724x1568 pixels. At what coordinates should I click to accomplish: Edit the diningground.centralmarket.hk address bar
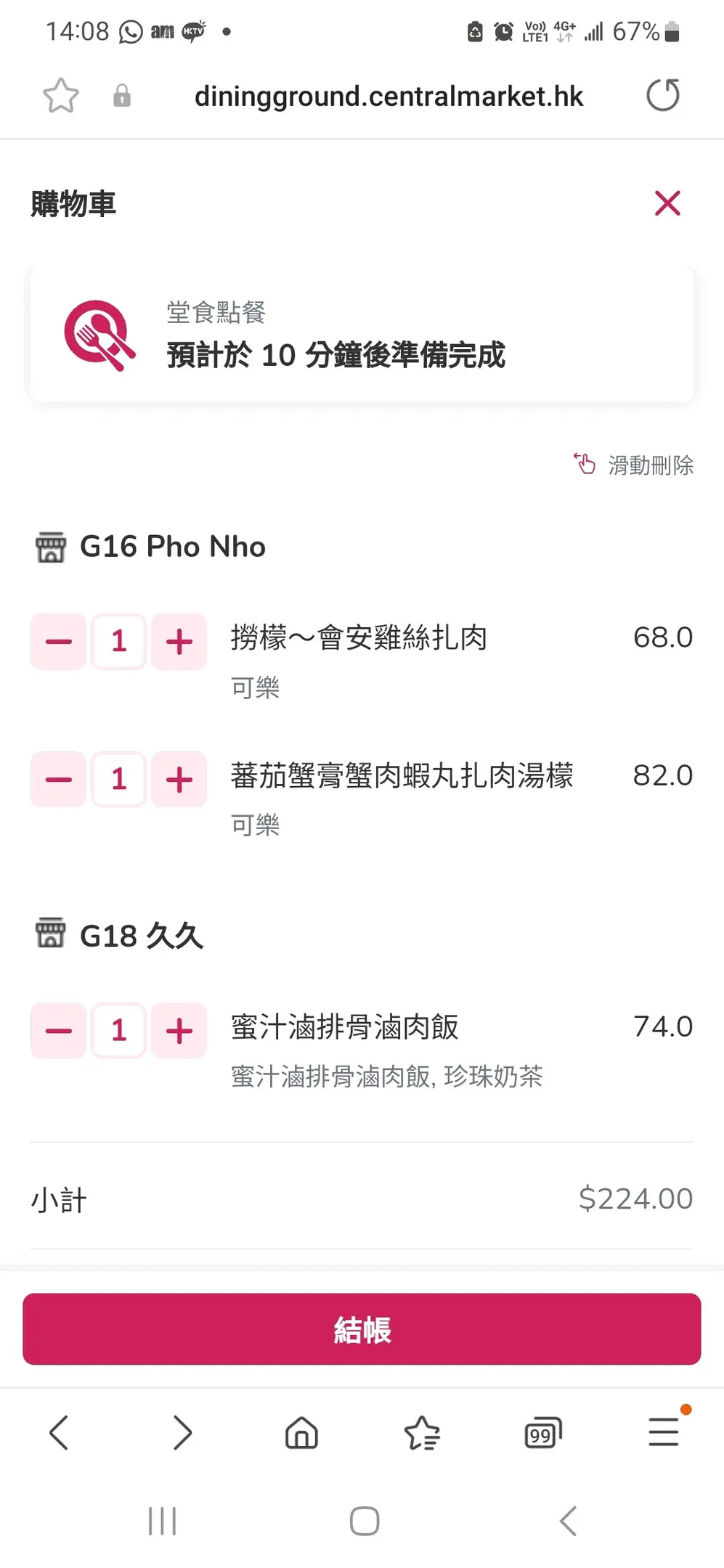point(389,96)
